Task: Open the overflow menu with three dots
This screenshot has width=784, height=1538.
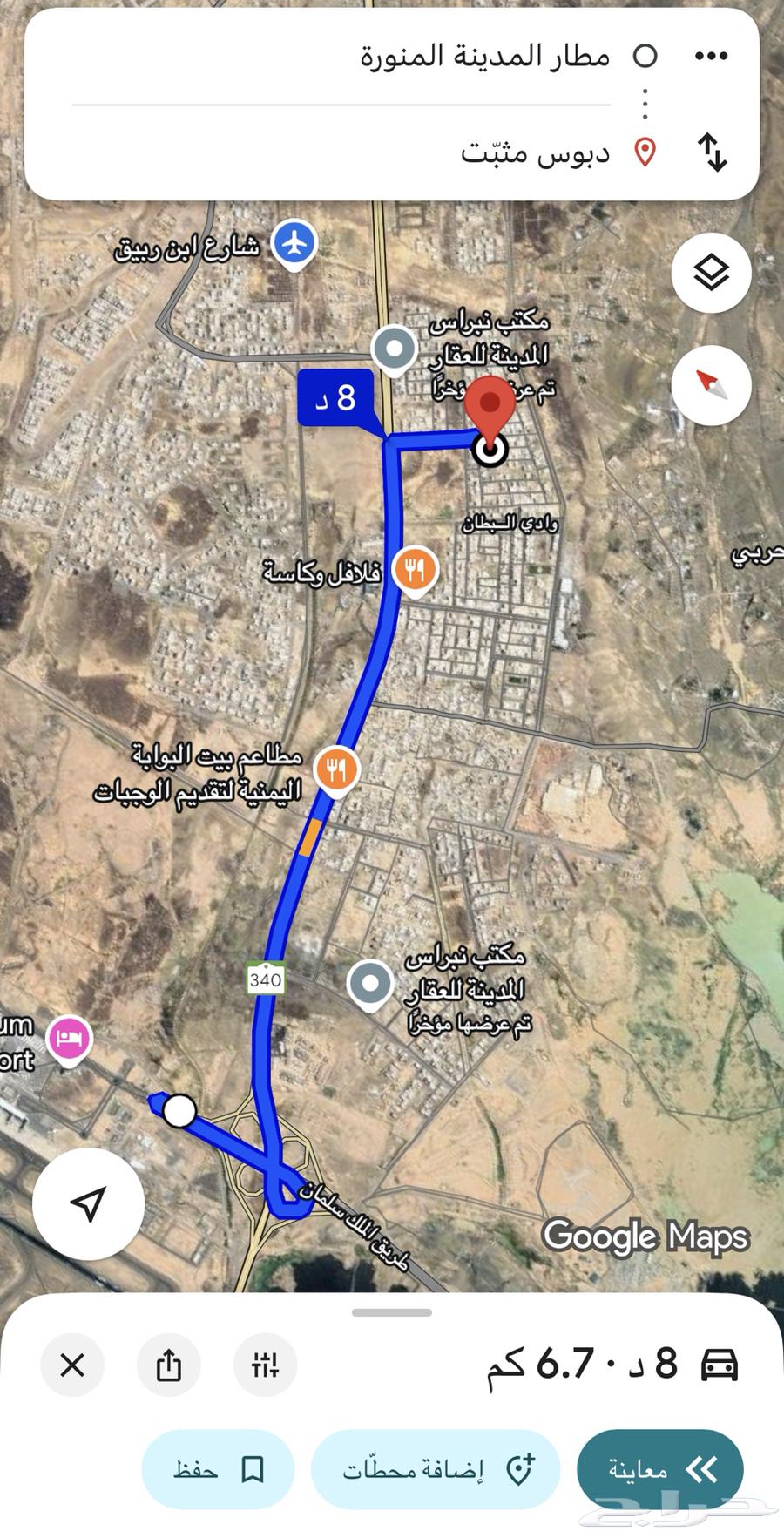Action: [x=711, y=57]
